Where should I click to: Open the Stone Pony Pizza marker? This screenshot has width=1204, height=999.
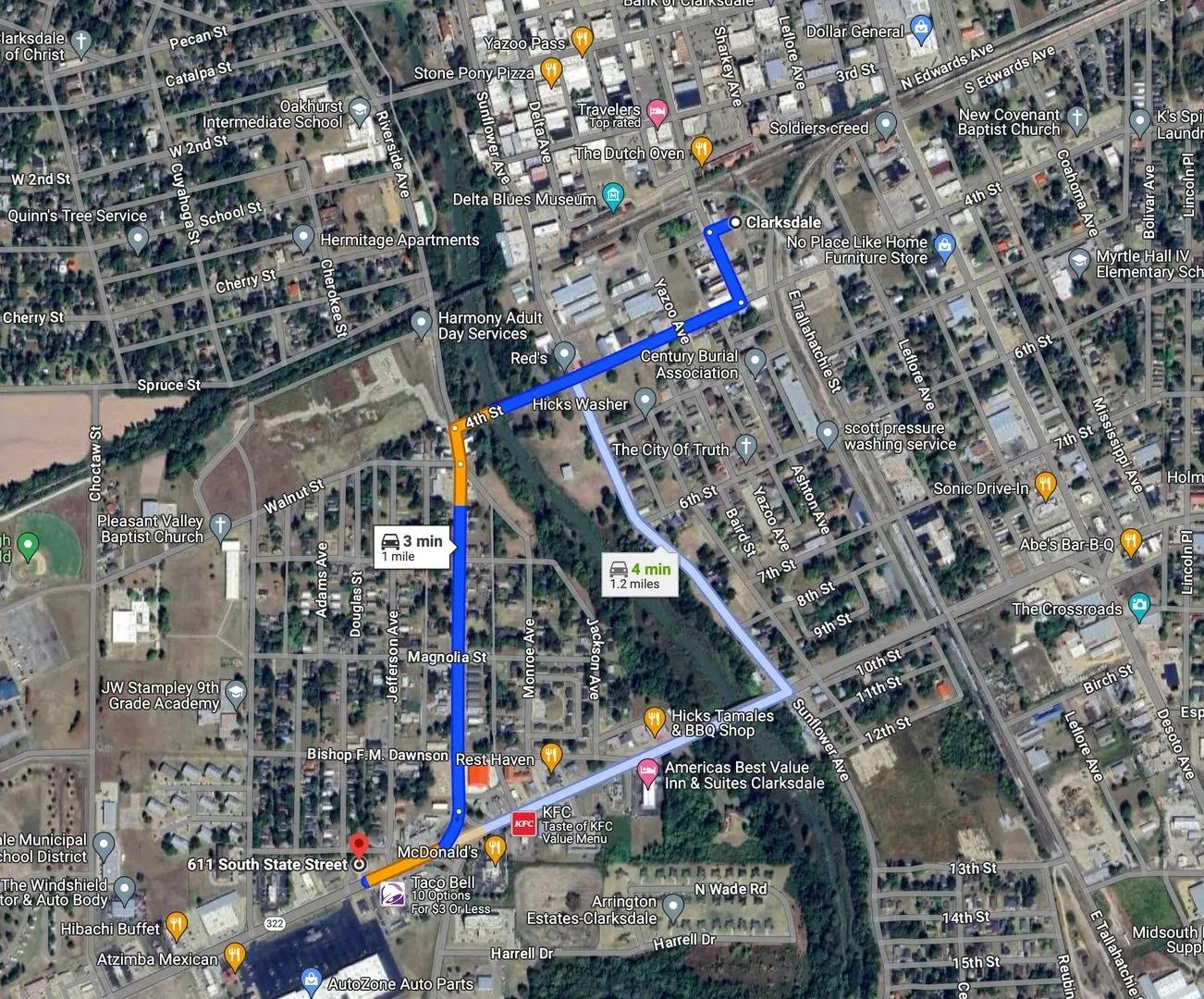pyautogui.click(x=551, y=71)
